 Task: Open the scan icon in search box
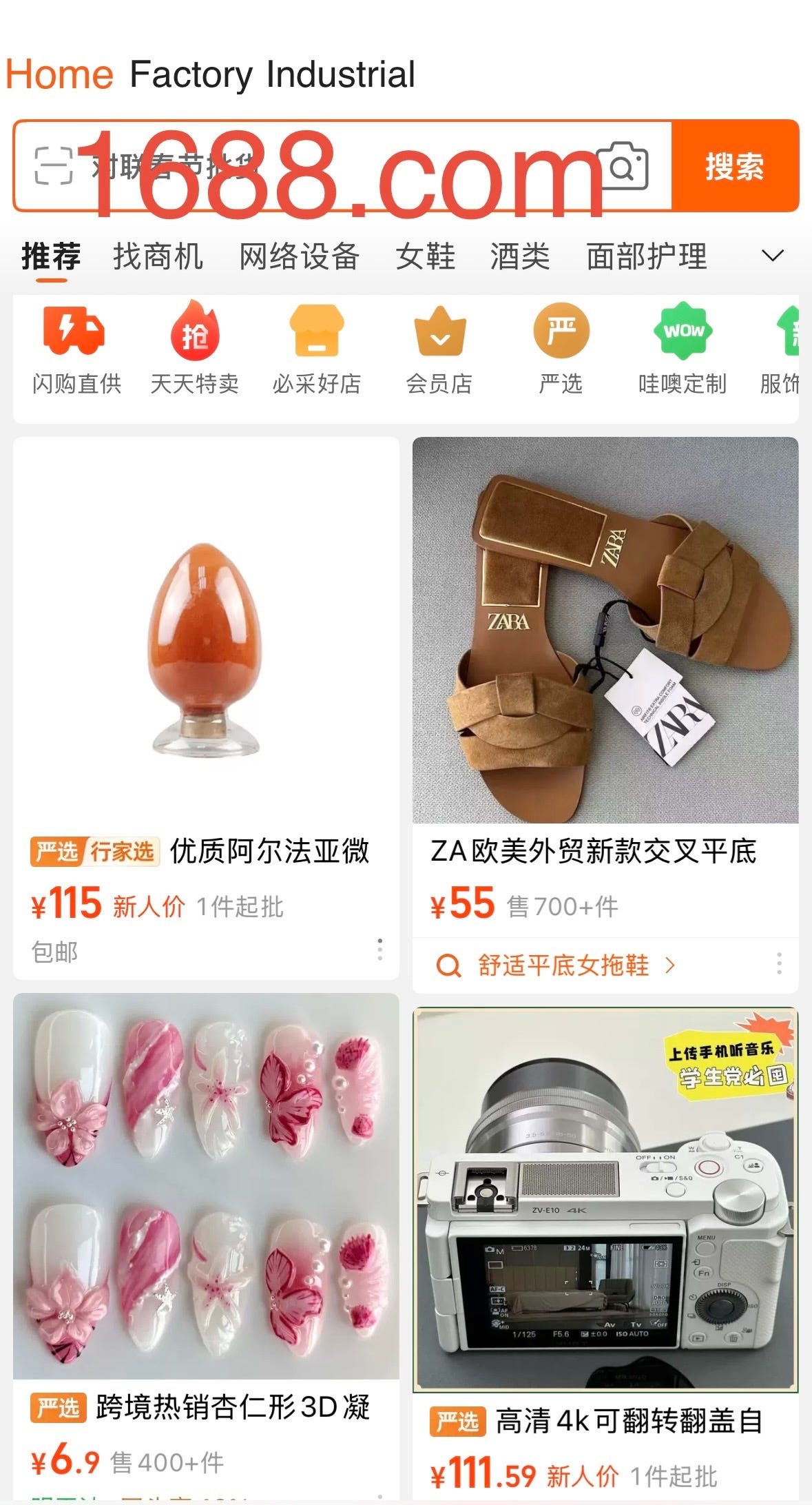click(54, 166)
